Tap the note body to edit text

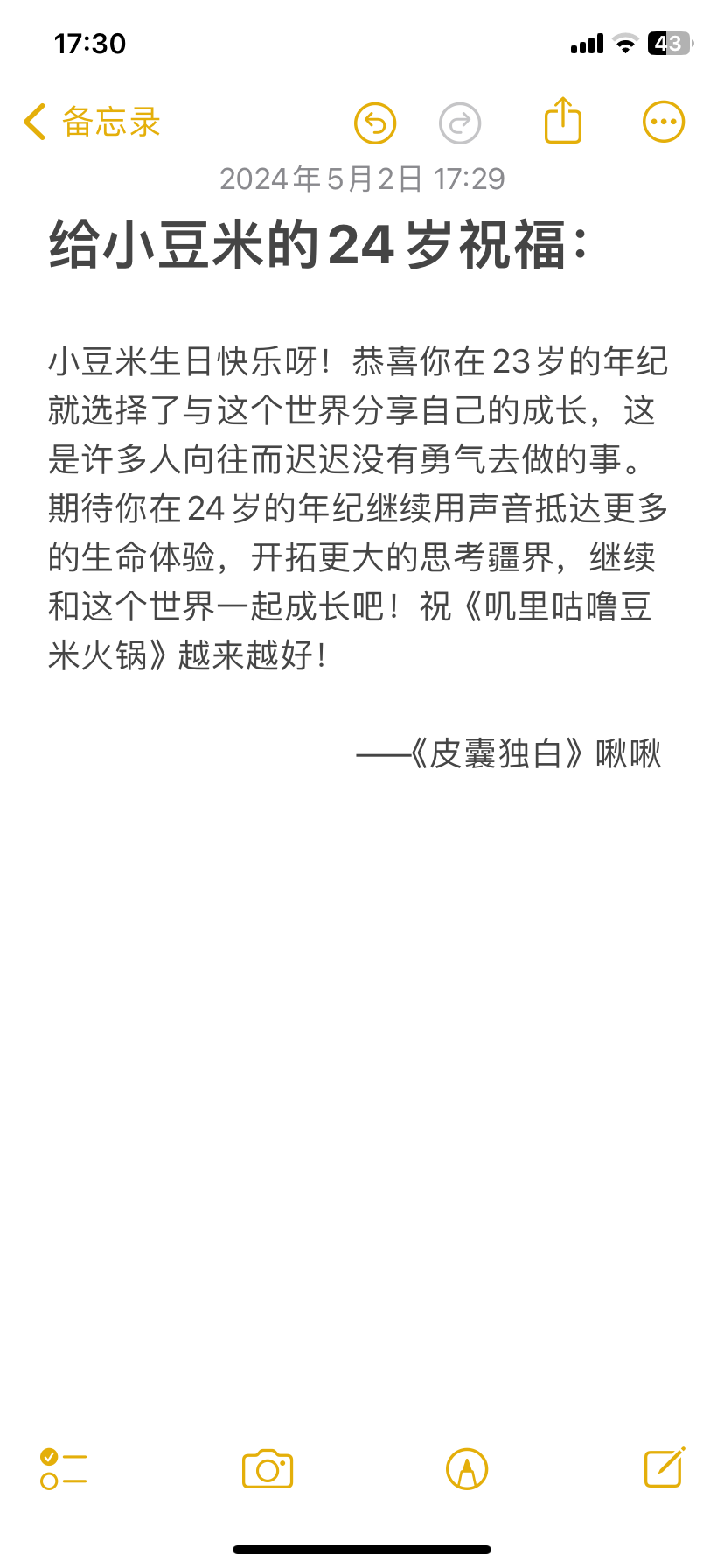point(358,507)
